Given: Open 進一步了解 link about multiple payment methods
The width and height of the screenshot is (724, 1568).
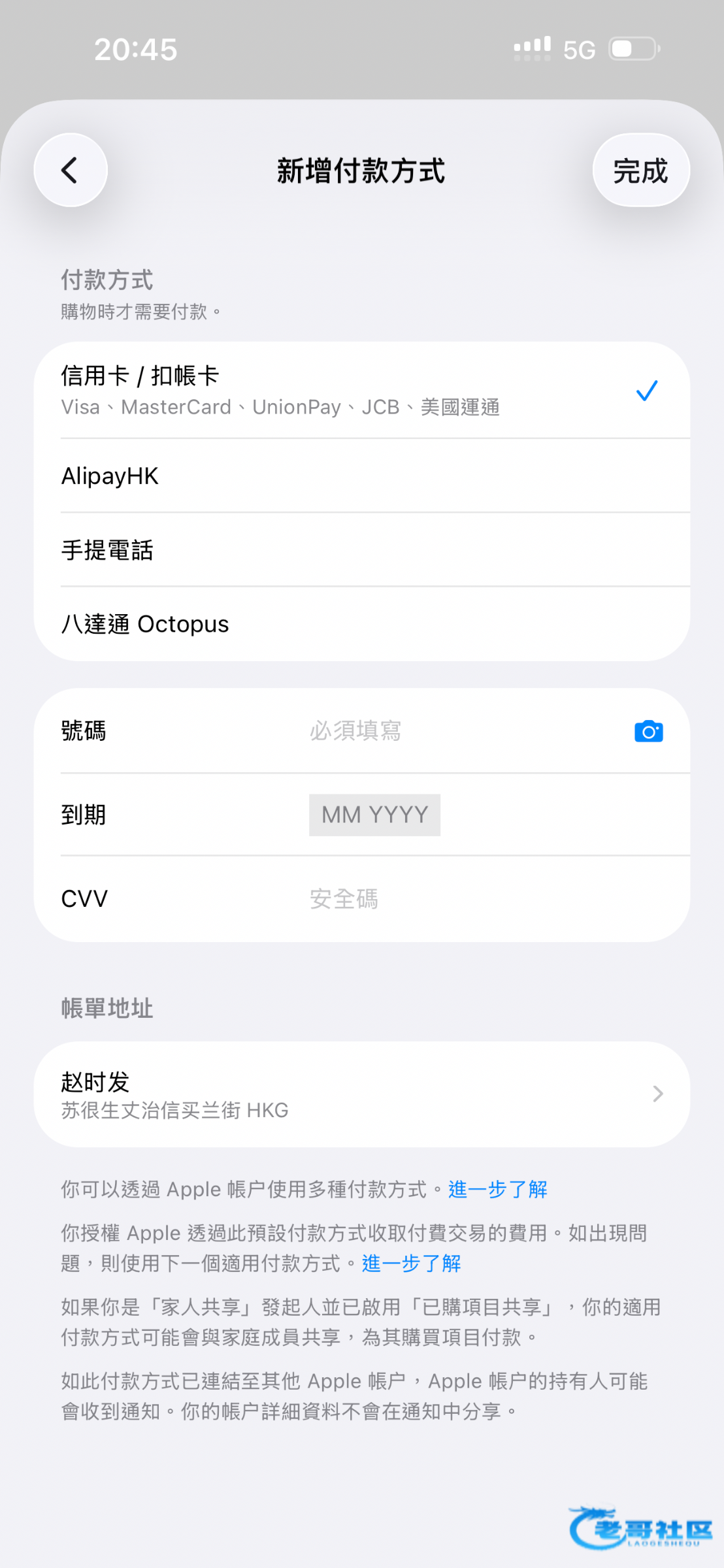Looking at the screenshot, I should click(x=498, y=1189).
